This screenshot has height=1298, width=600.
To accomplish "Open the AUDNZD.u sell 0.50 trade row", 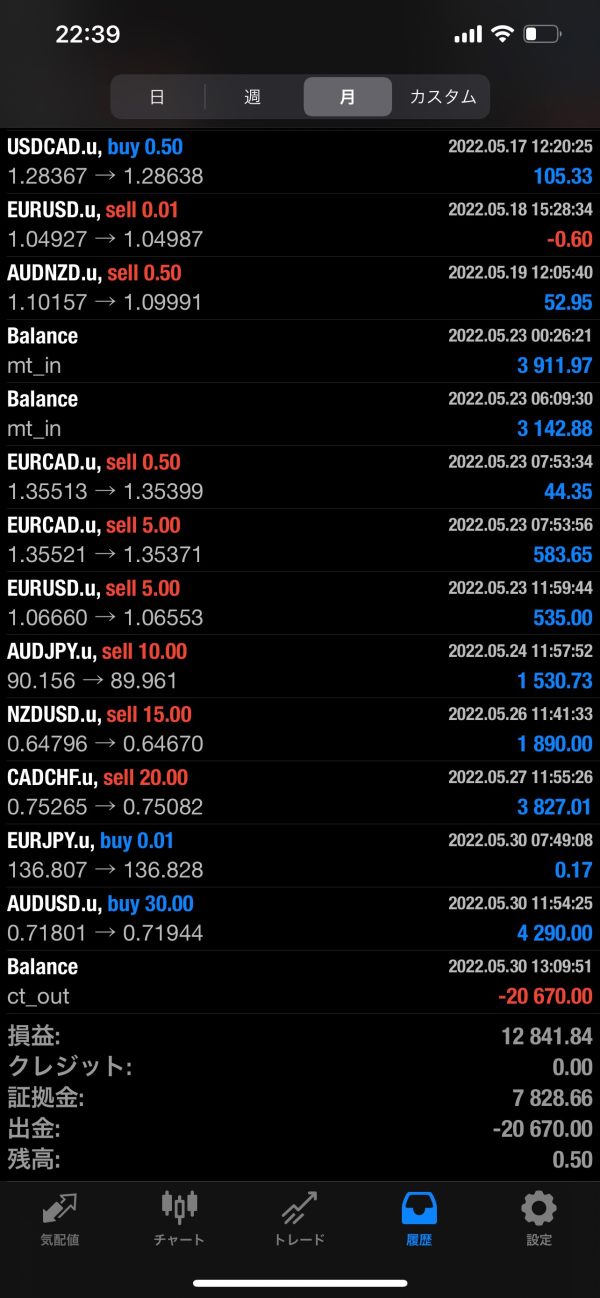I will [300, 288].
